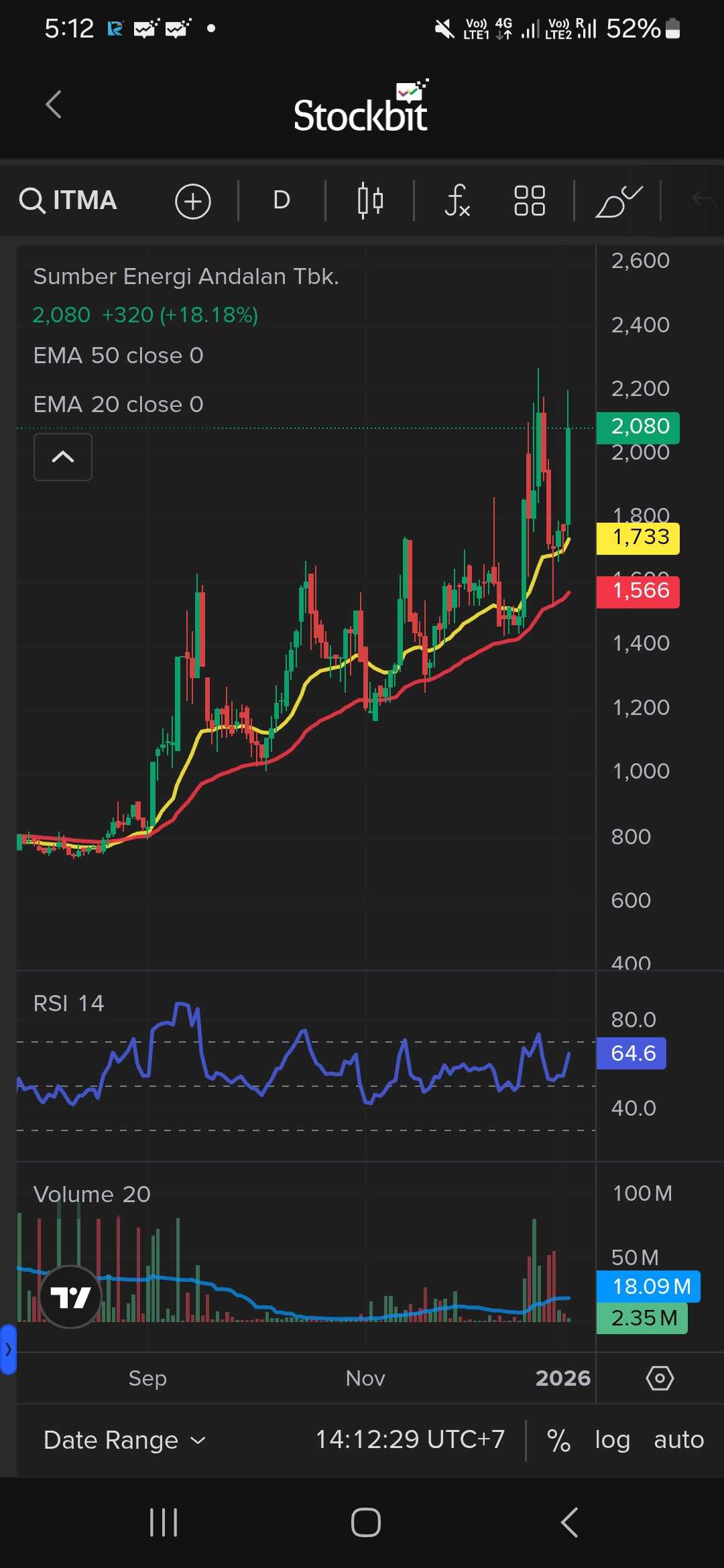Screen dimensions: 724x1568
Task: Toggle the percent scale
Action: [x=558, y=1440]
